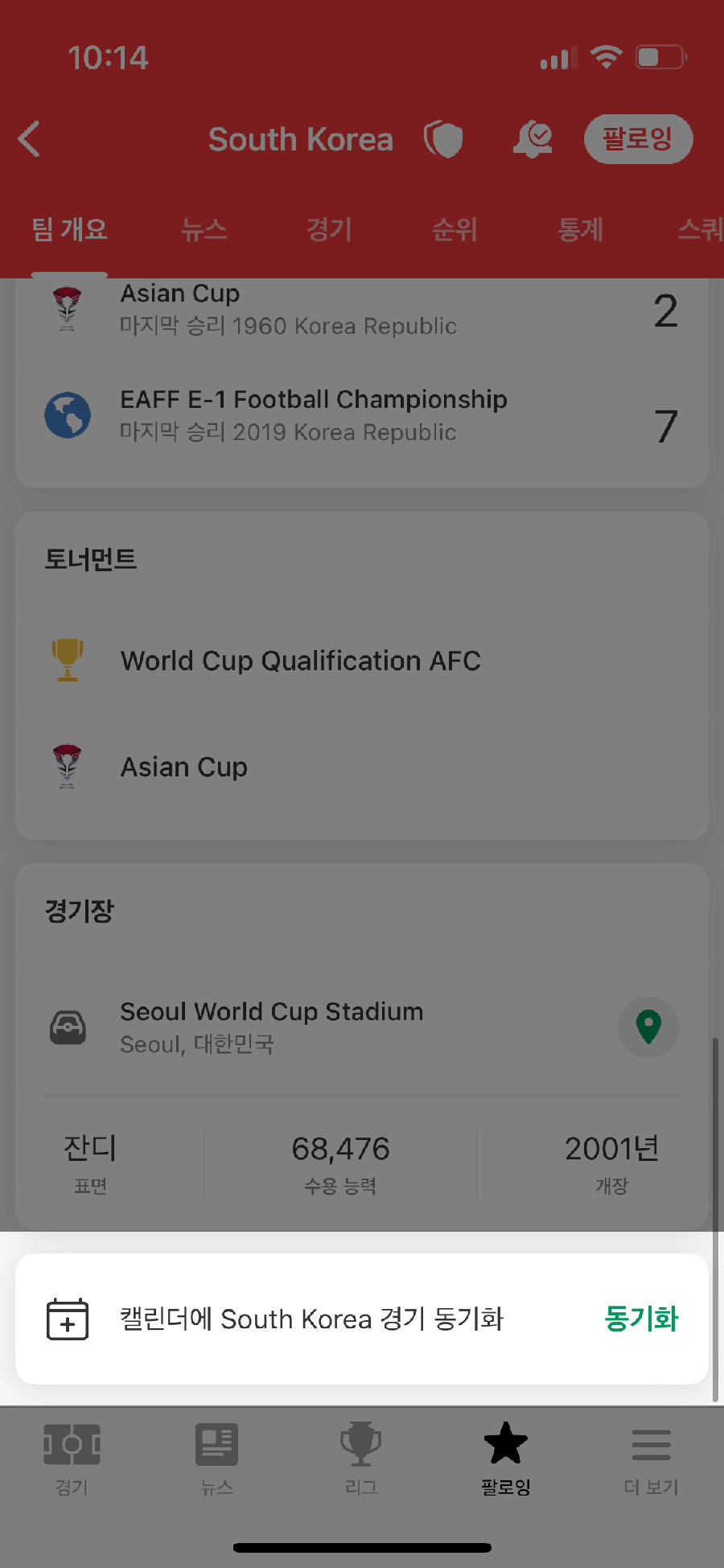724x1568 pixels.
Task: Tap the calendar sync icon in the banner
Action: pyautogui.click(x=68, y=1318)
